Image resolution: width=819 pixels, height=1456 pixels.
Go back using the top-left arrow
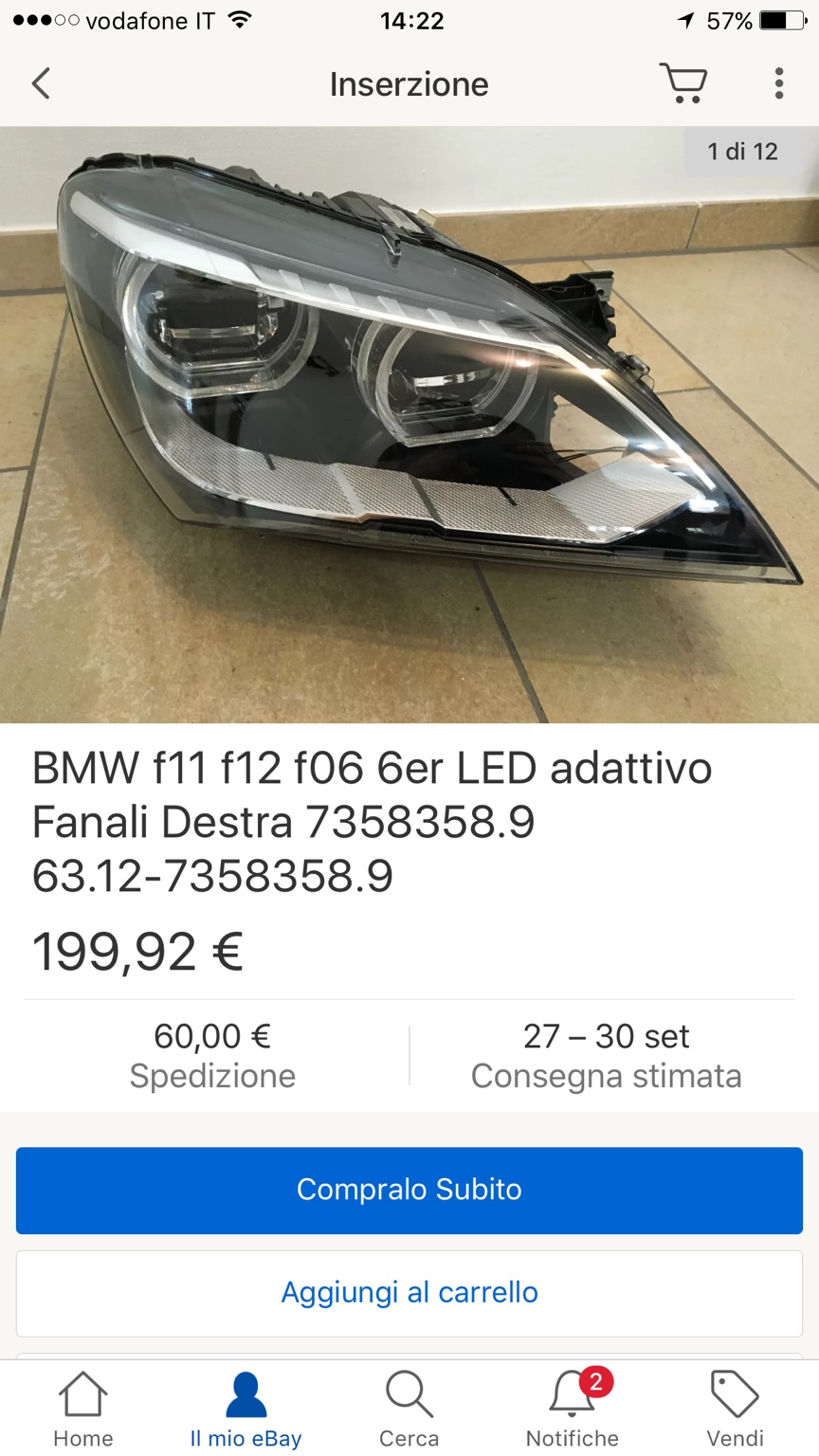tap(41, 83)
